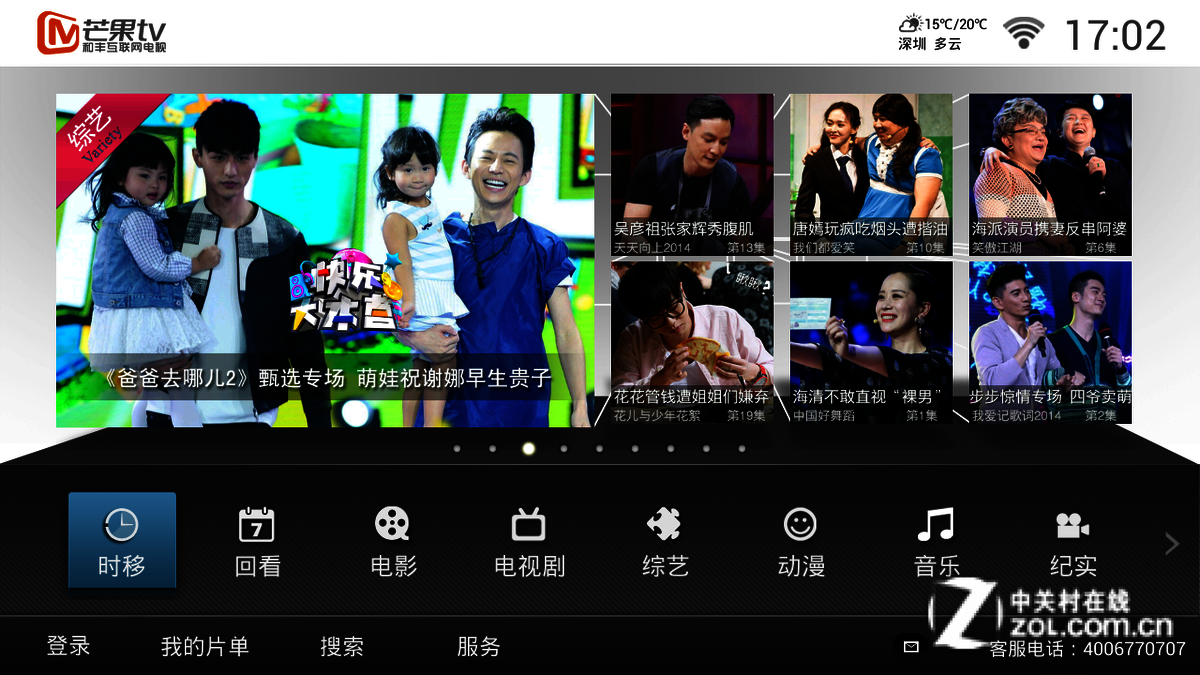The width and height of the screenshot is (1200, 675).
Task: Open the 动漫 section
Action: [x=801, y=541]
